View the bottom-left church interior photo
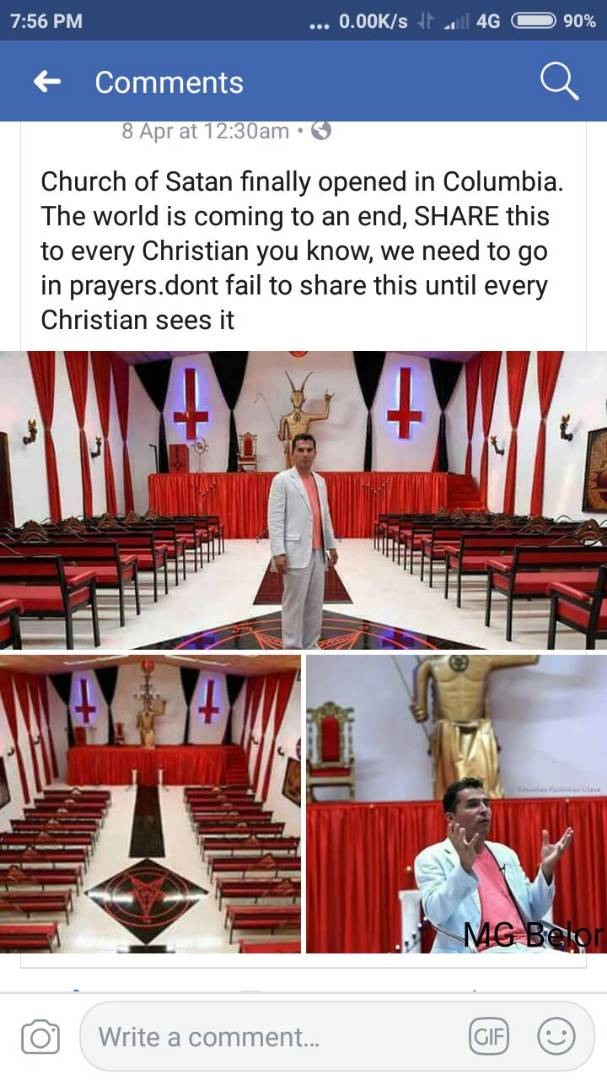The image size is (607, 1080). [150, 803]
